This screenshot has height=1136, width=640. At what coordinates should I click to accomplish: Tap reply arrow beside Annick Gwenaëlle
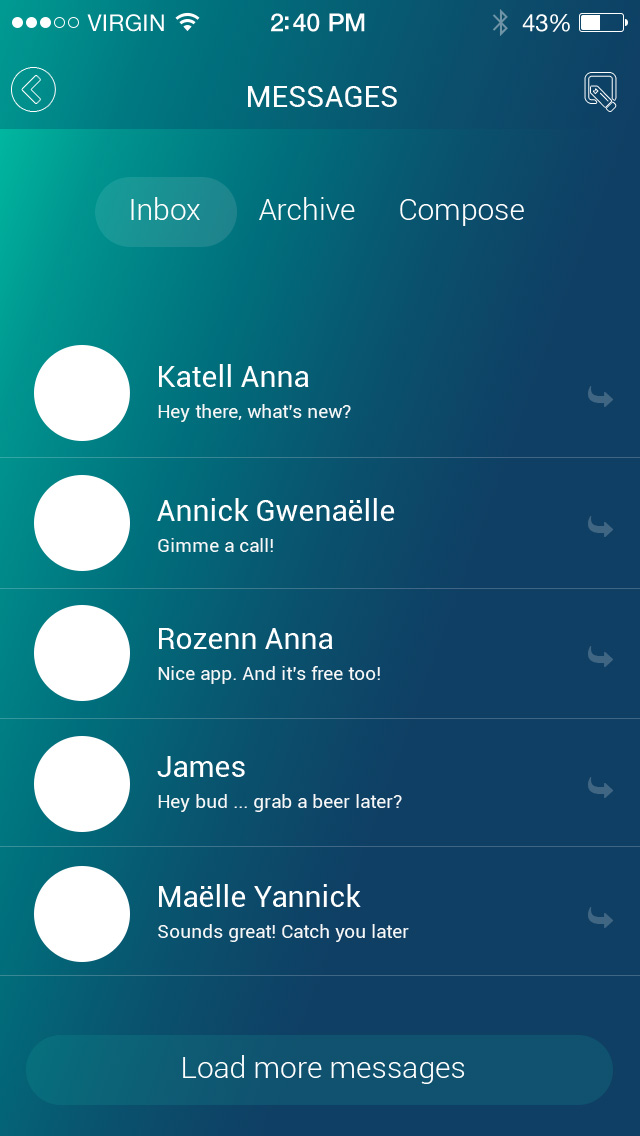pyautogui.click(x=601, y=527)
